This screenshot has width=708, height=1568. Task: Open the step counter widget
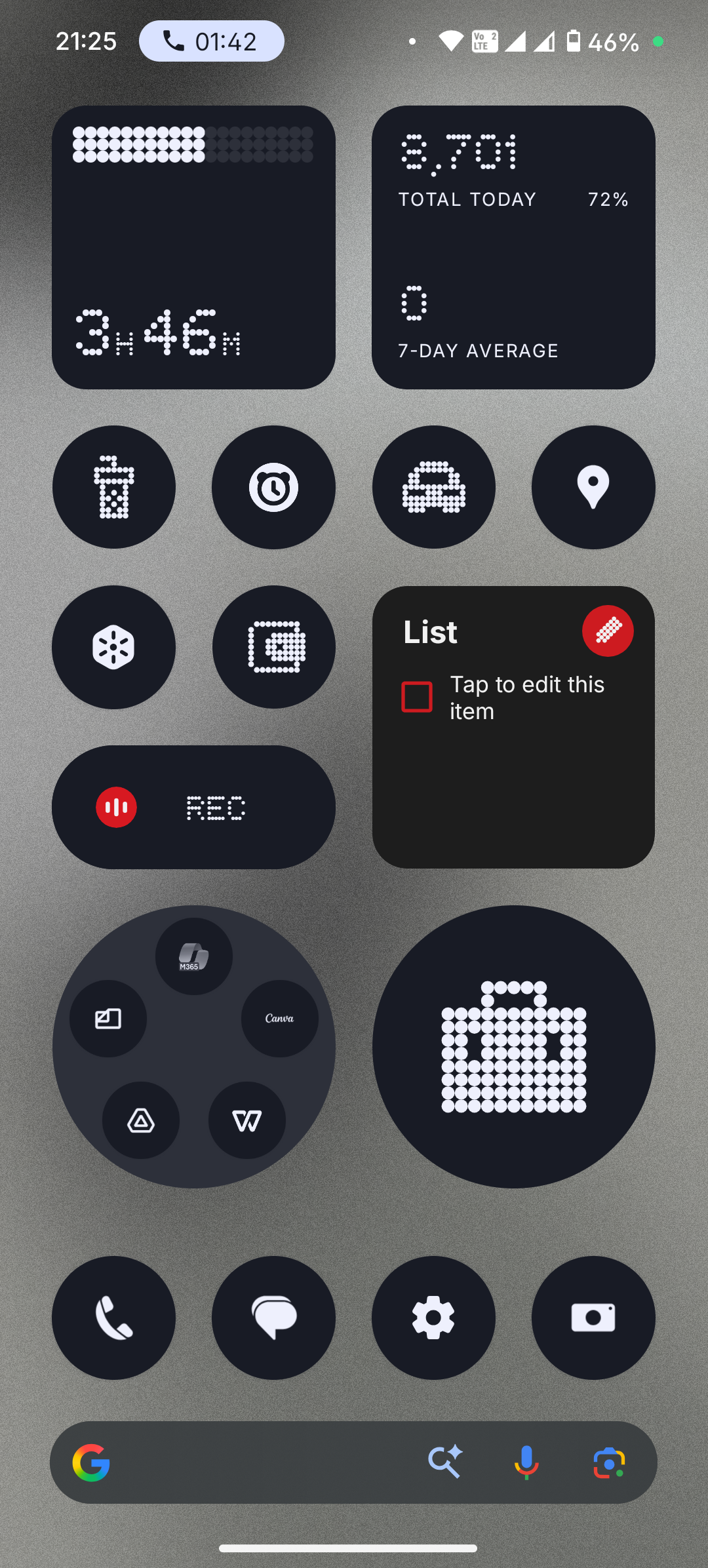click(x=513, y=247)
